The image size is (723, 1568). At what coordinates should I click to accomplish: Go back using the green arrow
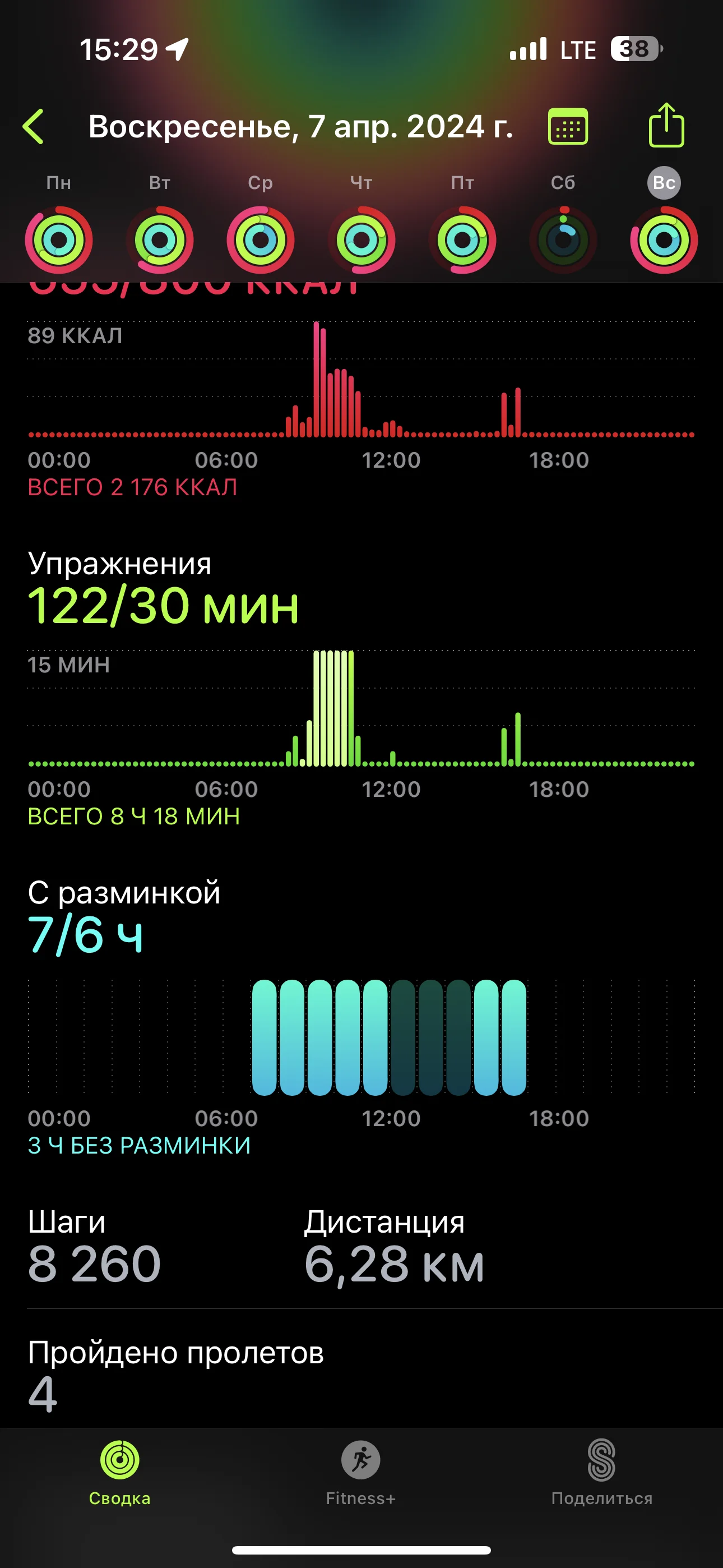34,127
